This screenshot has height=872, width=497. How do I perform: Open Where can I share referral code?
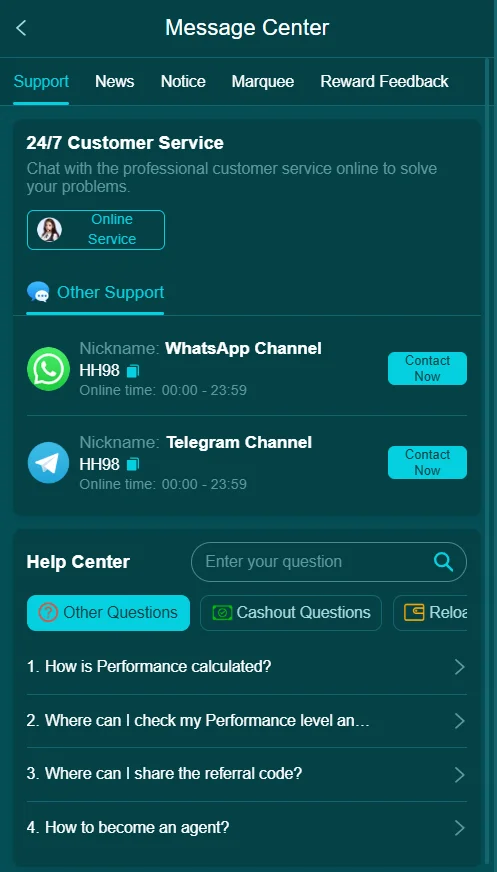tap(247, 774)
